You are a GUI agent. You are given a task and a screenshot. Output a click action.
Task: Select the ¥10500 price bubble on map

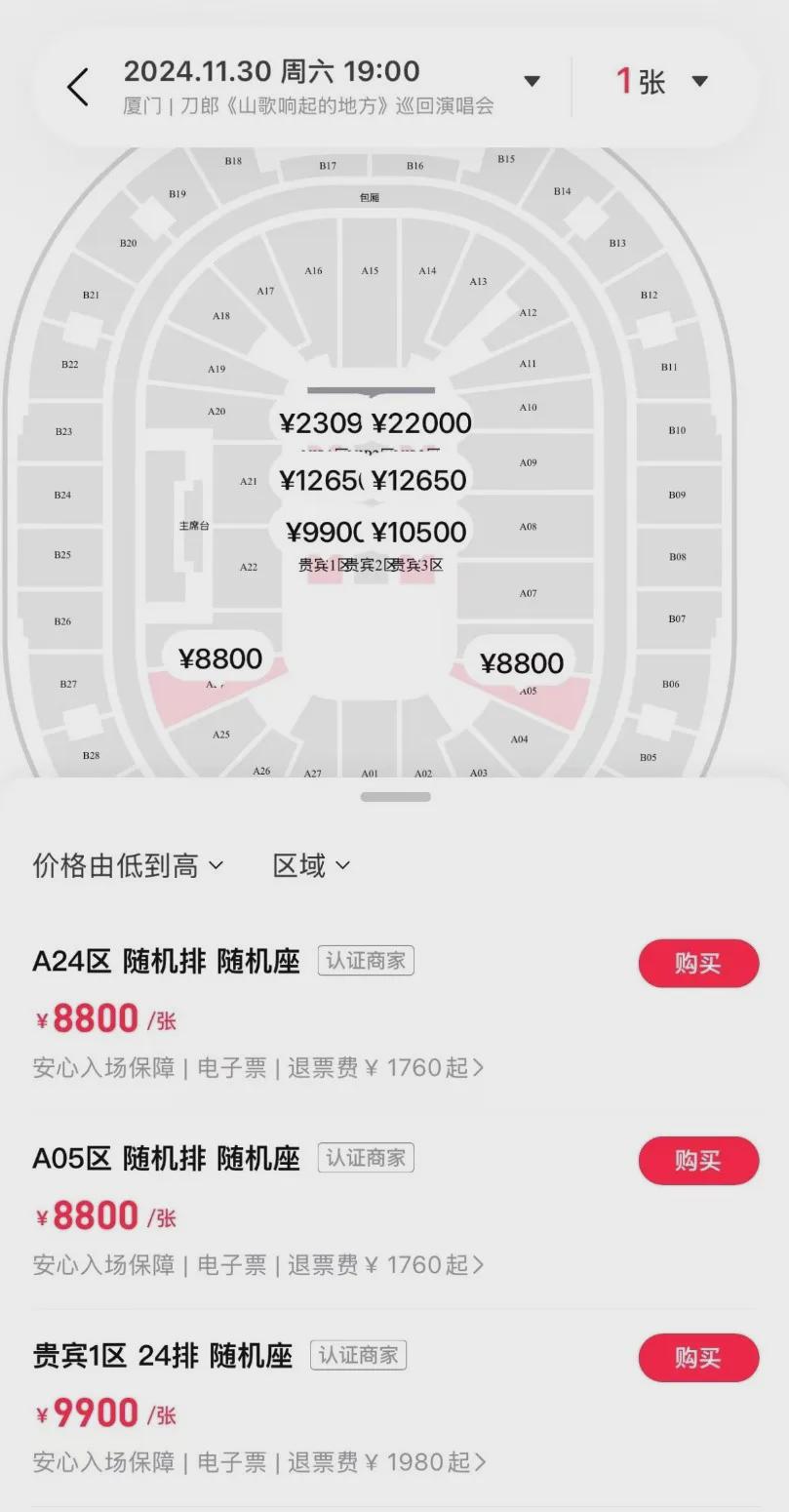[x=419, y=532]
